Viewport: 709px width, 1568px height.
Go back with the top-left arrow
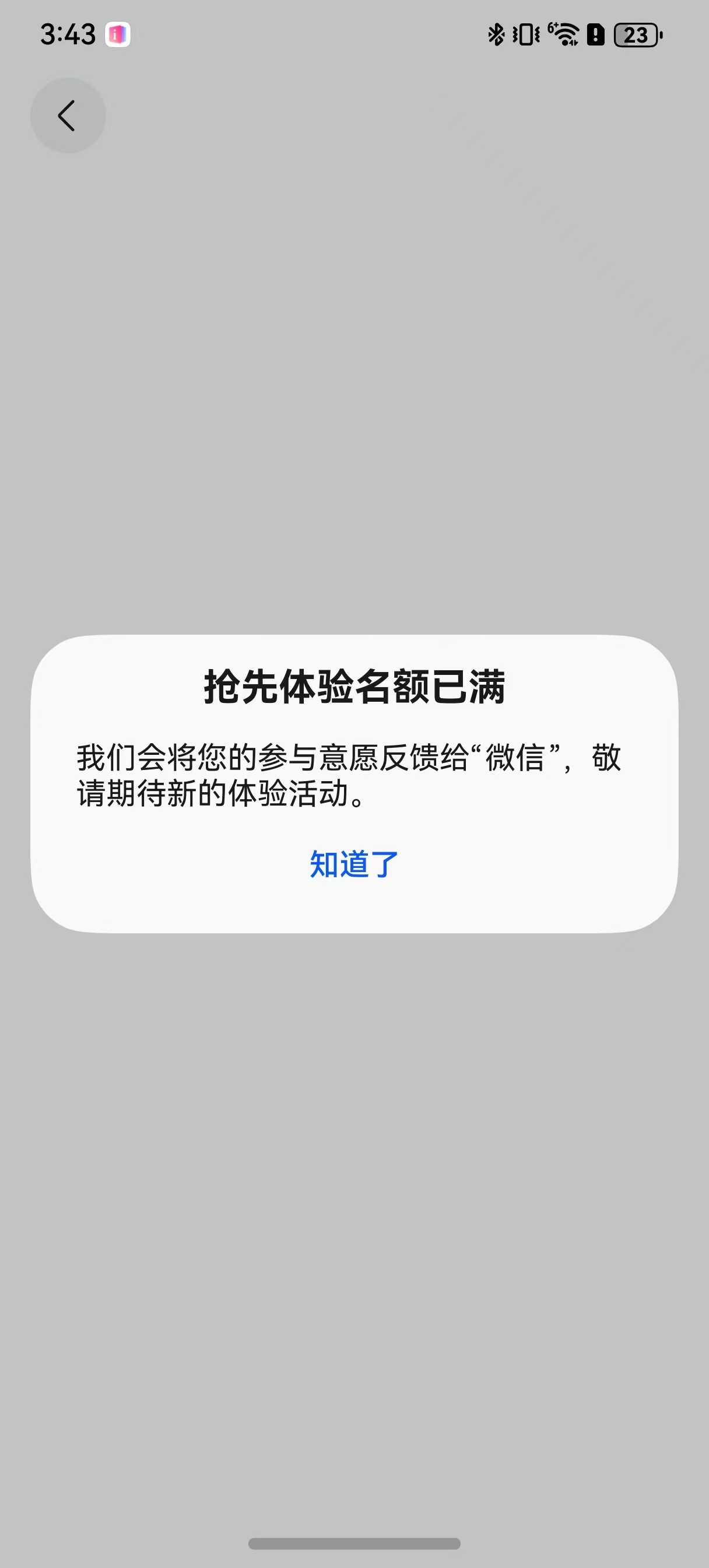pos(68,116)
